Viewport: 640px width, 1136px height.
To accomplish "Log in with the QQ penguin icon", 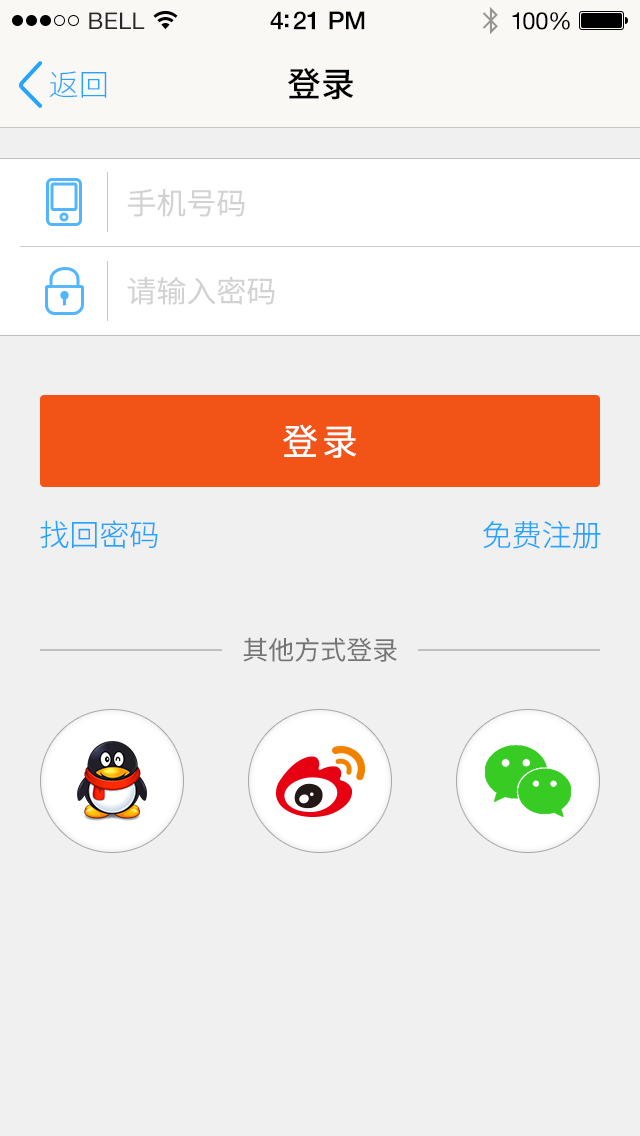I will tap(112, 781).
